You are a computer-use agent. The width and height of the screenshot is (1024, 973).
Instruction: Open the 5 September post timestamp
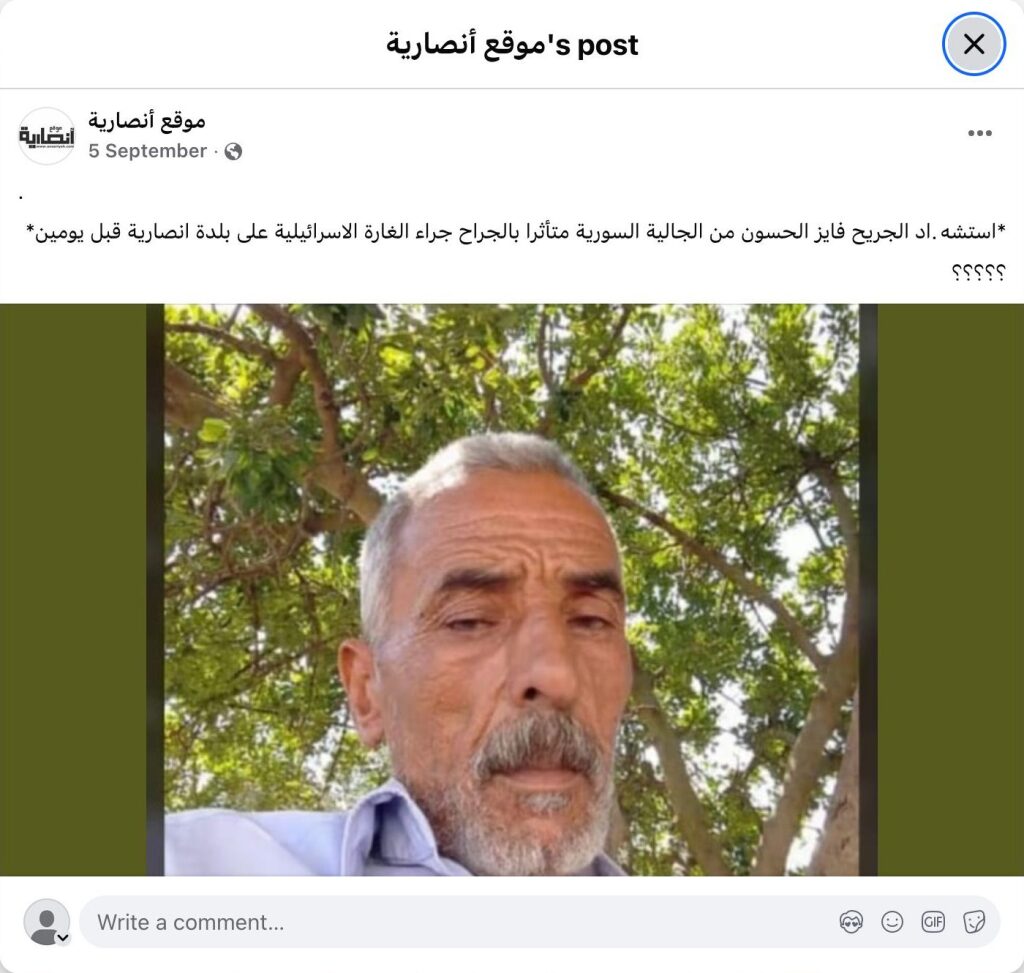coord(147,151)
